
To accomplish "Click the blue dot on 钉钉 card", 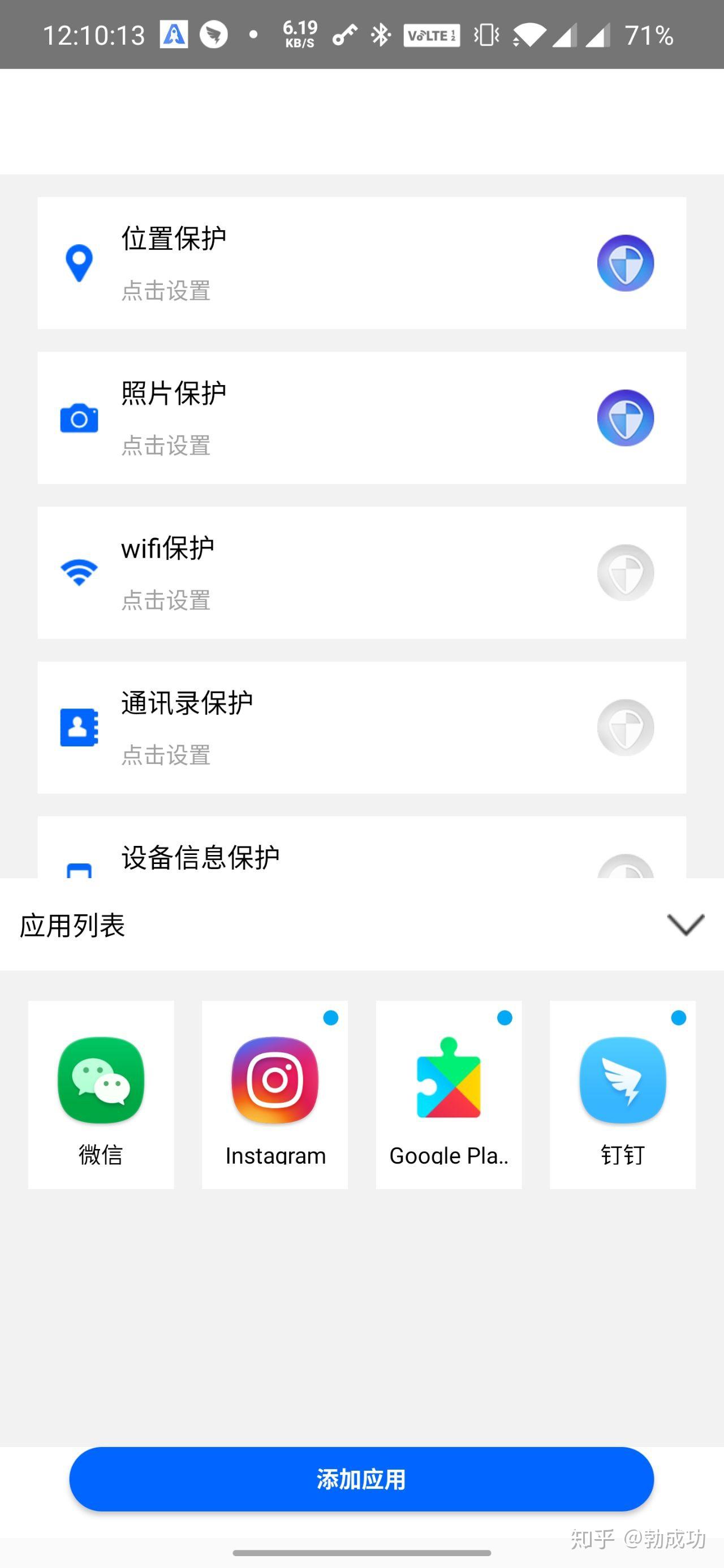I will point(678,1017).
